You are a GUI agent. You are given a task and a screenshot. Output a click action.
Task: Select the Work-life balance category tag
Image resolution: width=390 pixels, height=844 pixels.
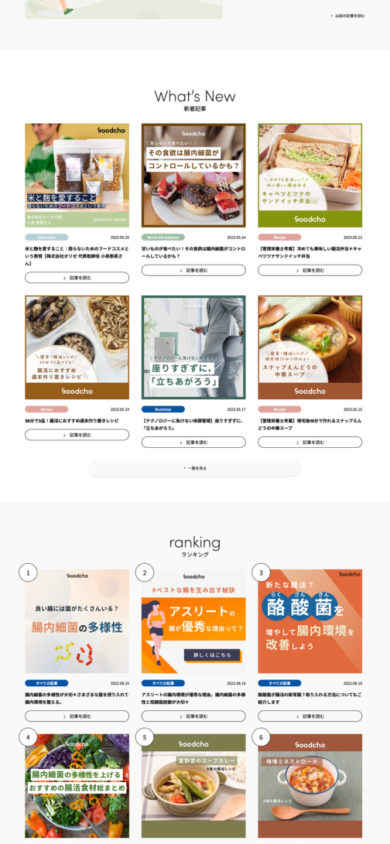163,237
